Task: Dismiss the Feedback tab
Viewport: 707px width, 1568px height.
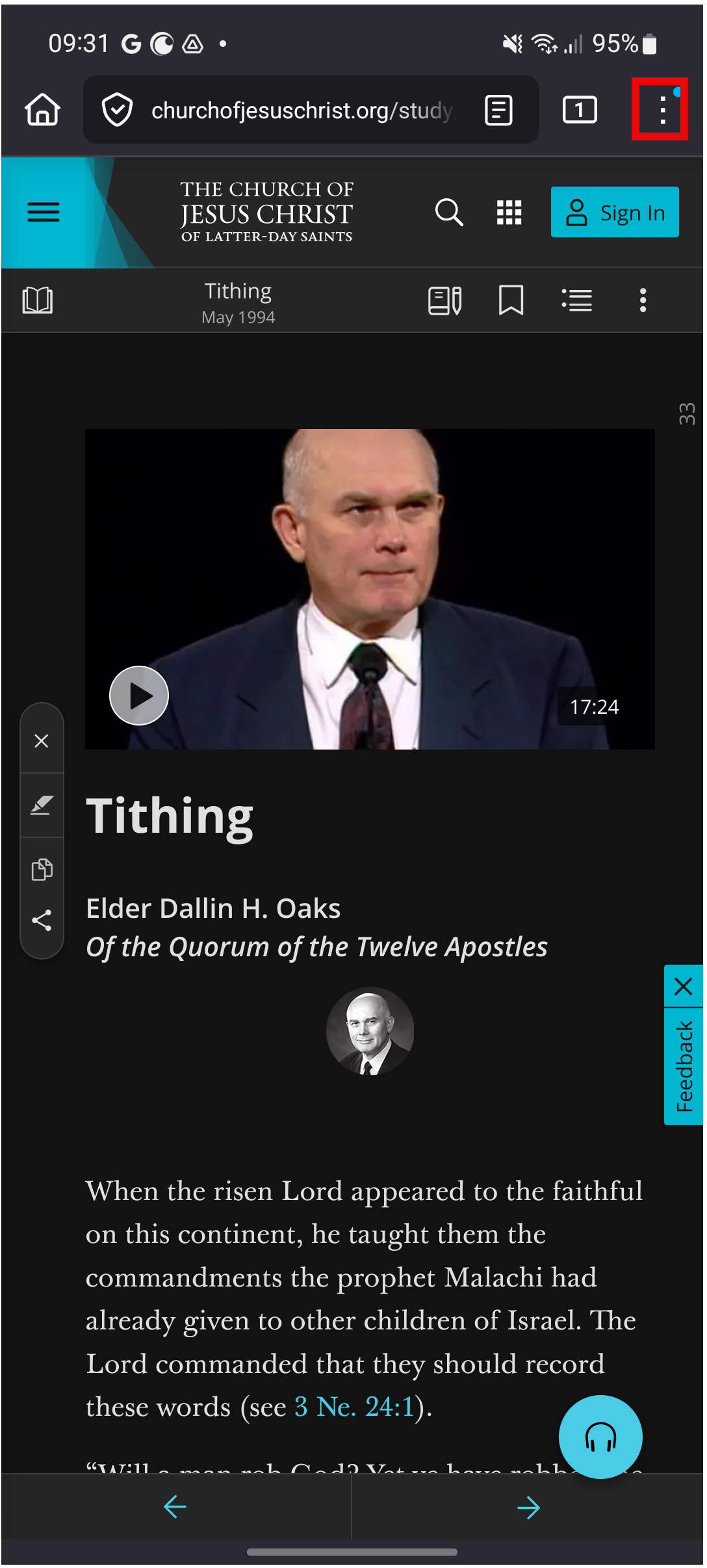Action: [683, 987]
